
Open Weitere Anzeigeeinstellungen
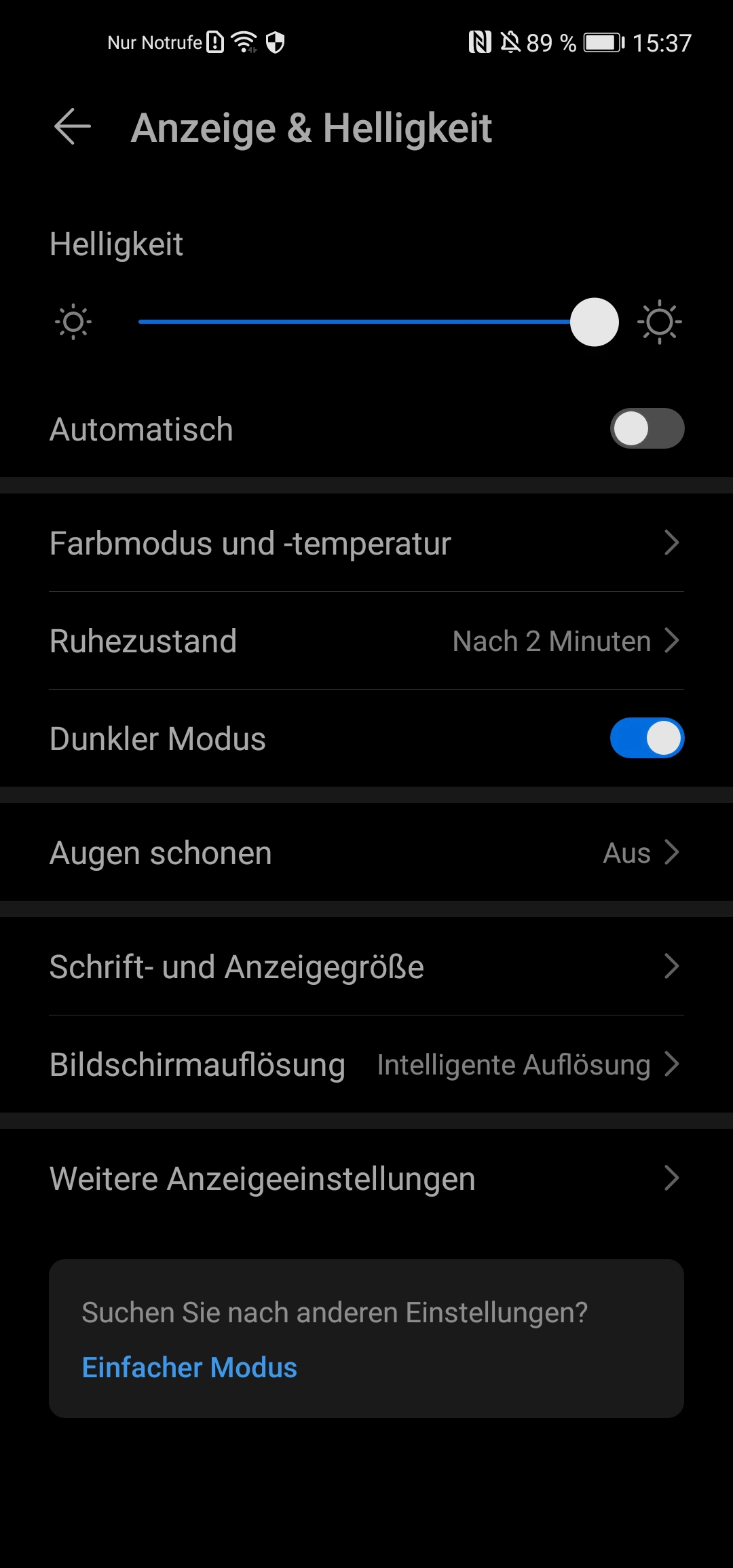click(x=366, y=1178)
